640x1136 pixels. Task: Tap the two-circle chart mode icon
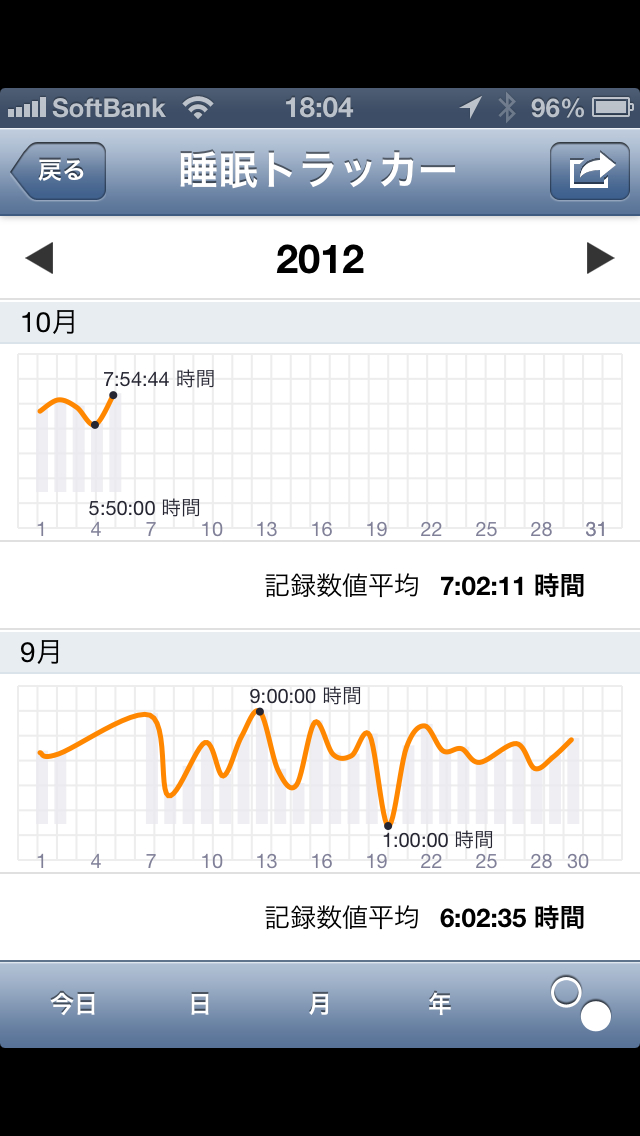(581, 1004)
